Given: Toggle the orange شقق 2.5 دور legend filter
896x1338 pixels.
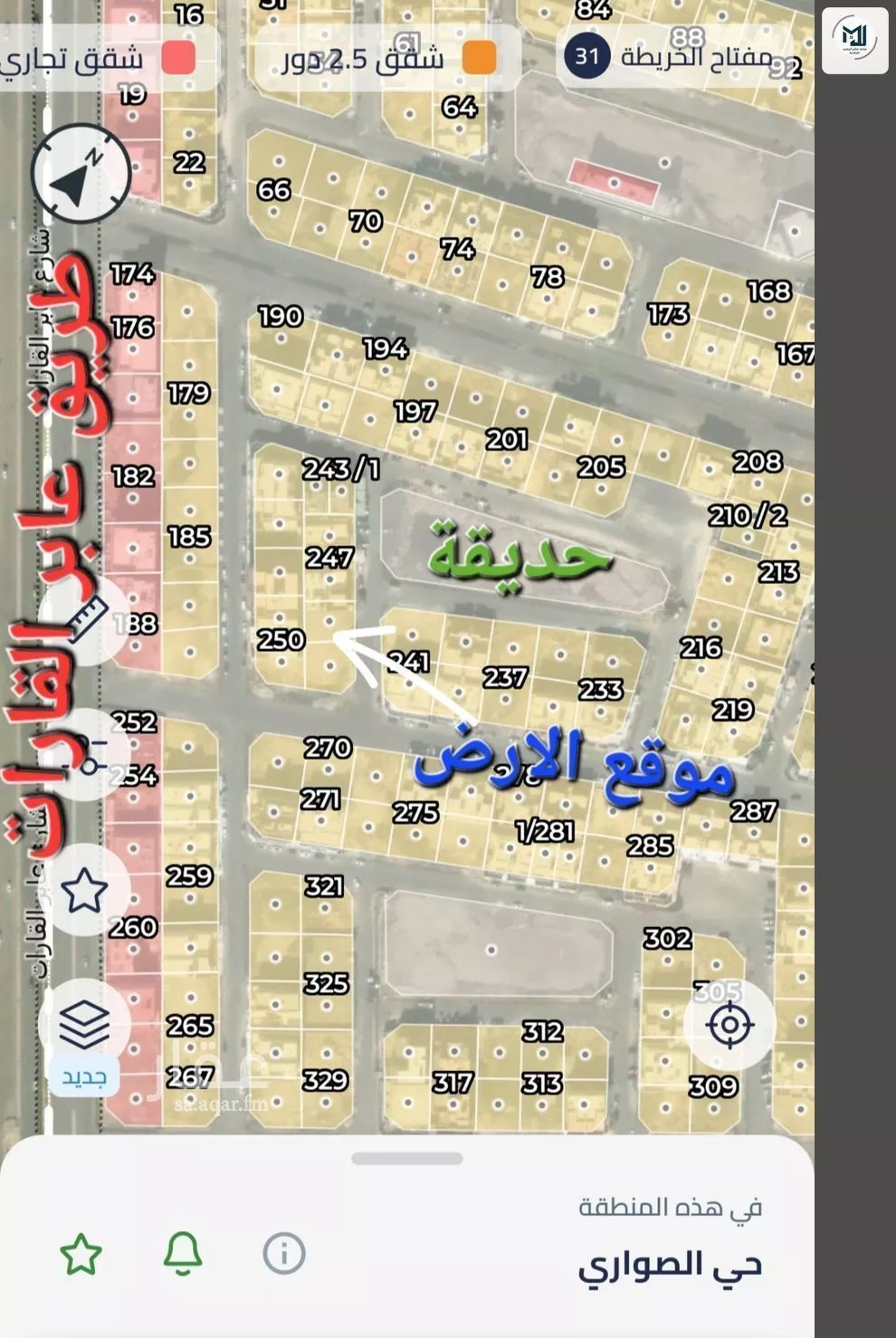Looking at the screenshot, I should point(478,57).
